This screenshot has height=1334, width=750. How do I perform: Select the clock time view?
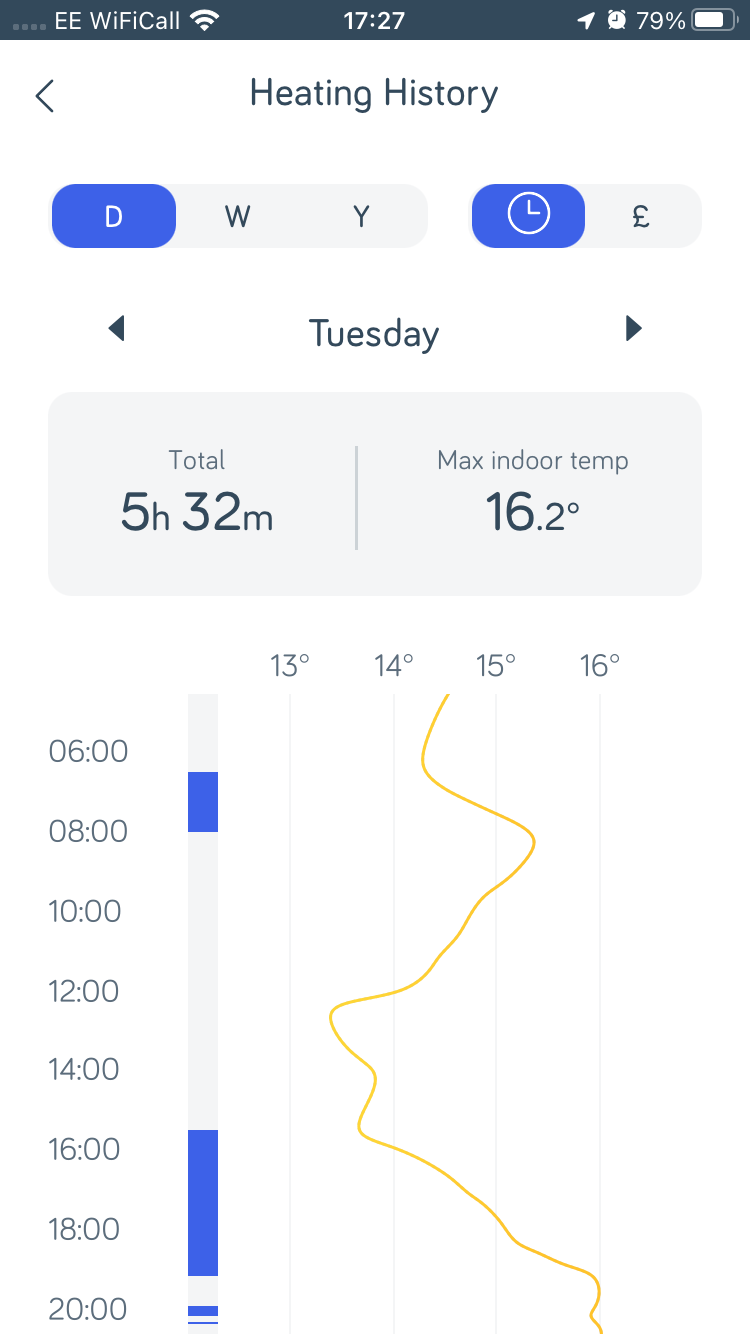529,216
